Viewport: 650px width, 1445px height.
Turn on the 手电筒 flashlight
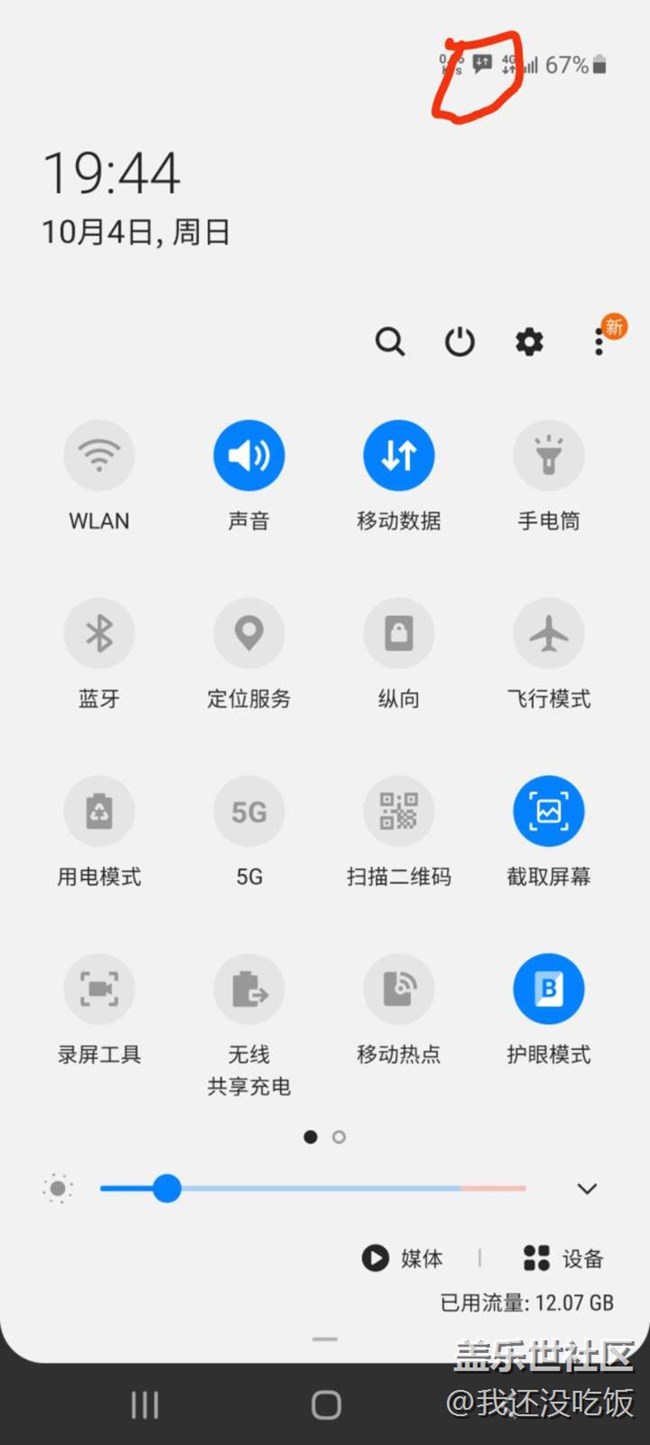(x=549, y=456)
